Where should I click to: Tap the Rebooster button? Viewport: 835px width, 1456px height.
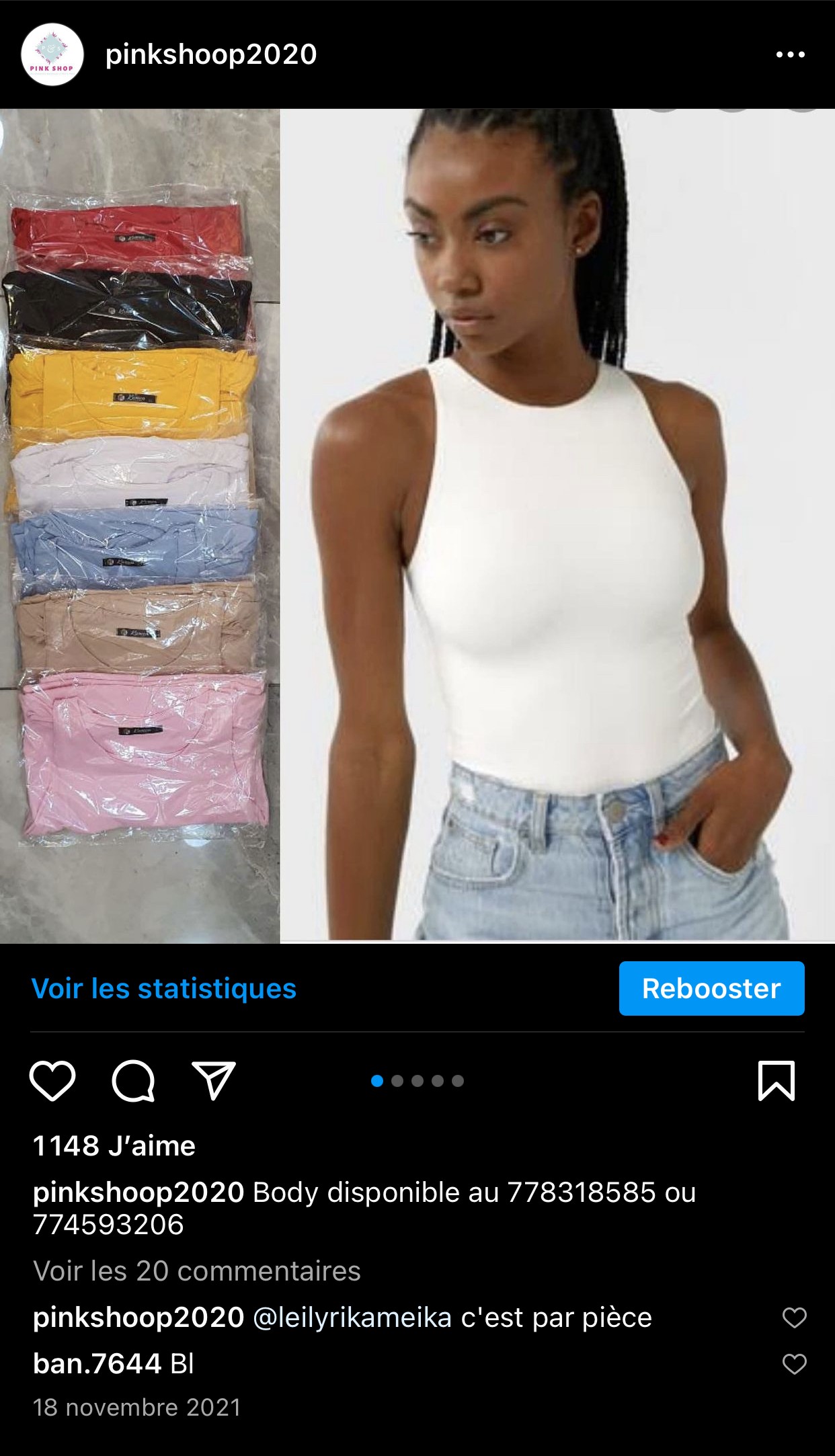pos(711,988)
